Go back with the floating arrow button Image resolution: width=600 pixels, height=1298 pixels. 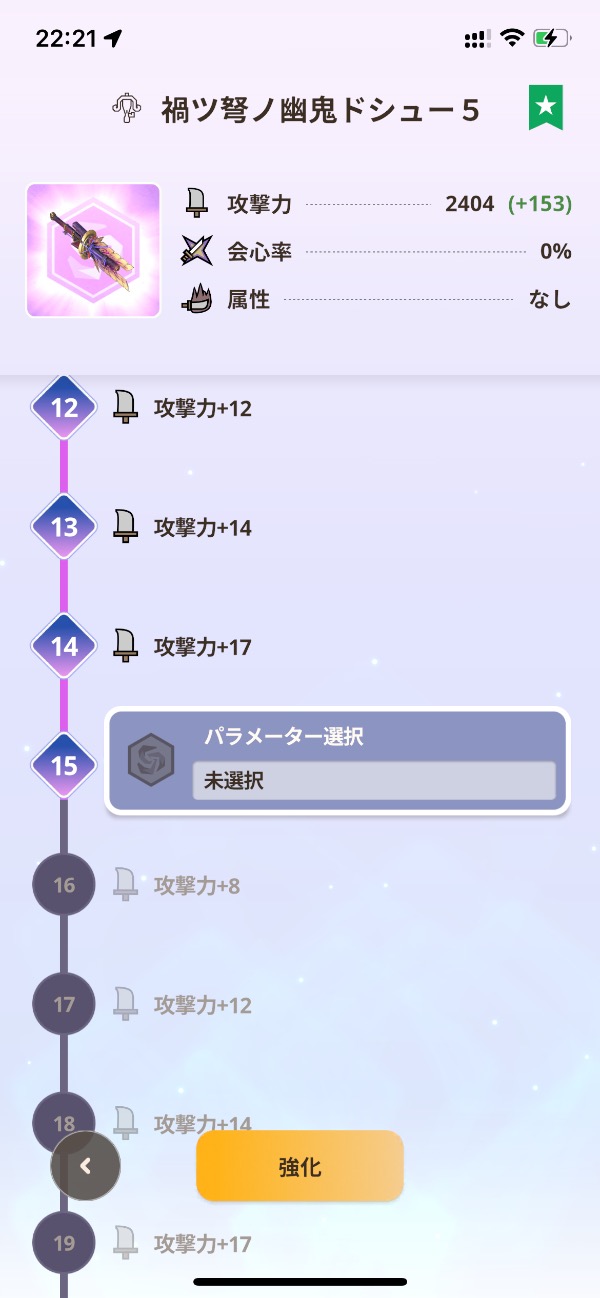pyautogui.click(x=86, y=1165)
